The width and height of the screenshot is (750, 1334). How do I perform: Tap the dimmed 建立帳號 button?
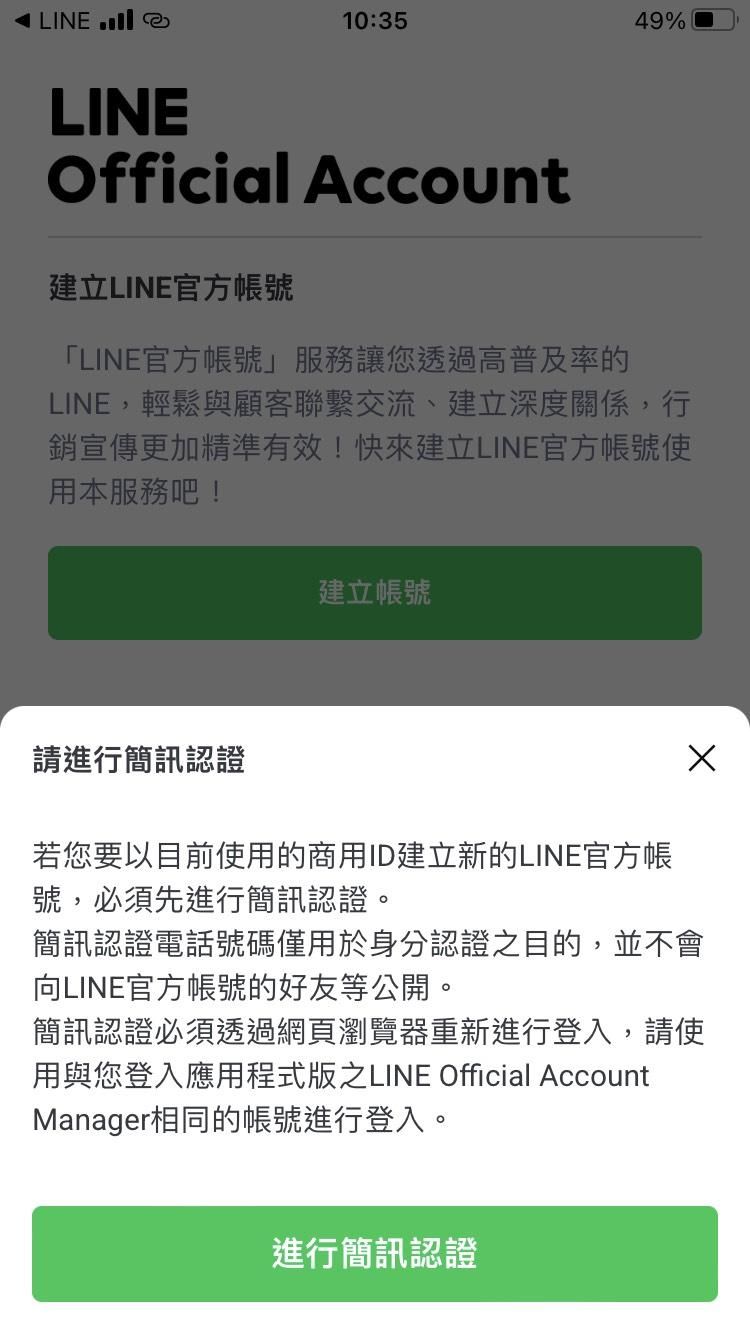point(375,592)
